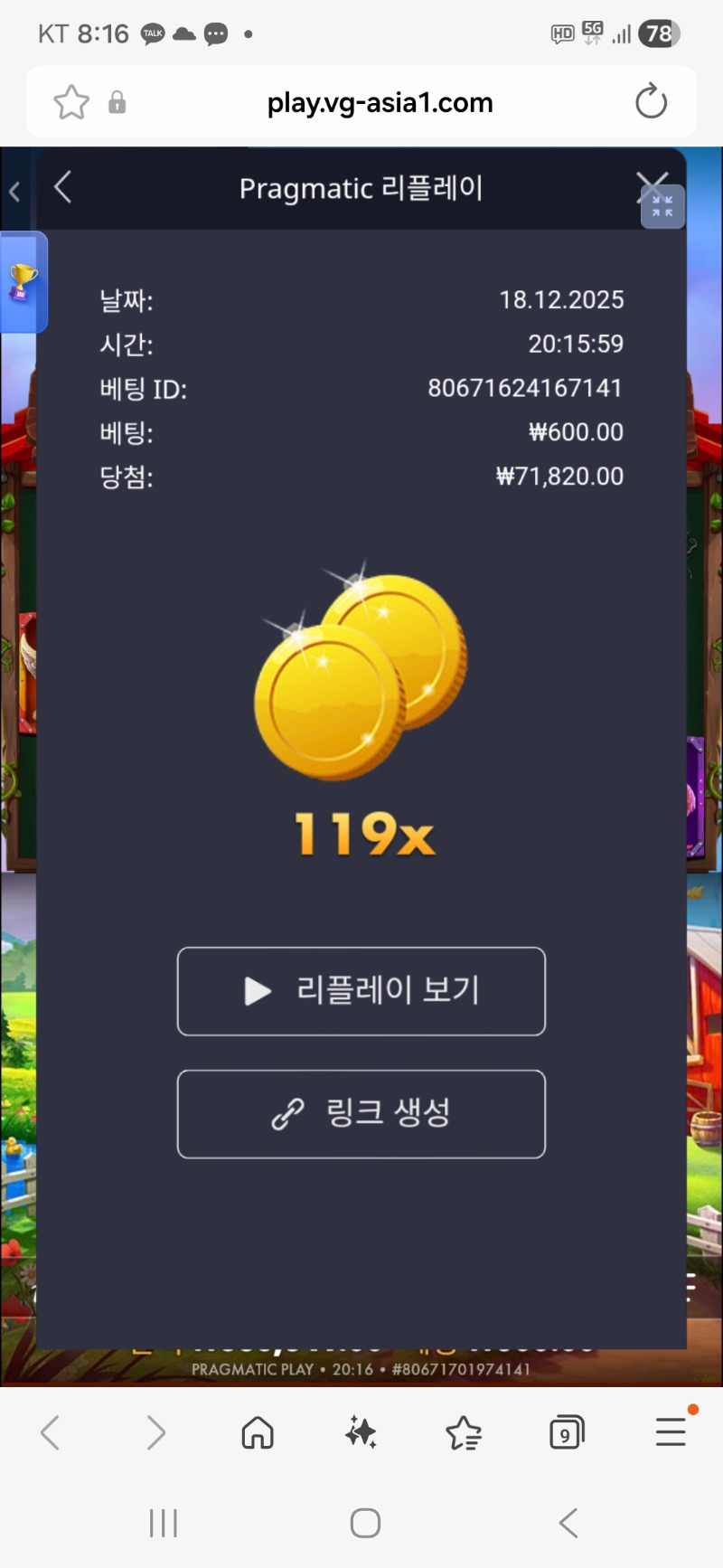Open the browser hamburger menu
This screenshot has width=723, height=1568.
click(671, 1432)
